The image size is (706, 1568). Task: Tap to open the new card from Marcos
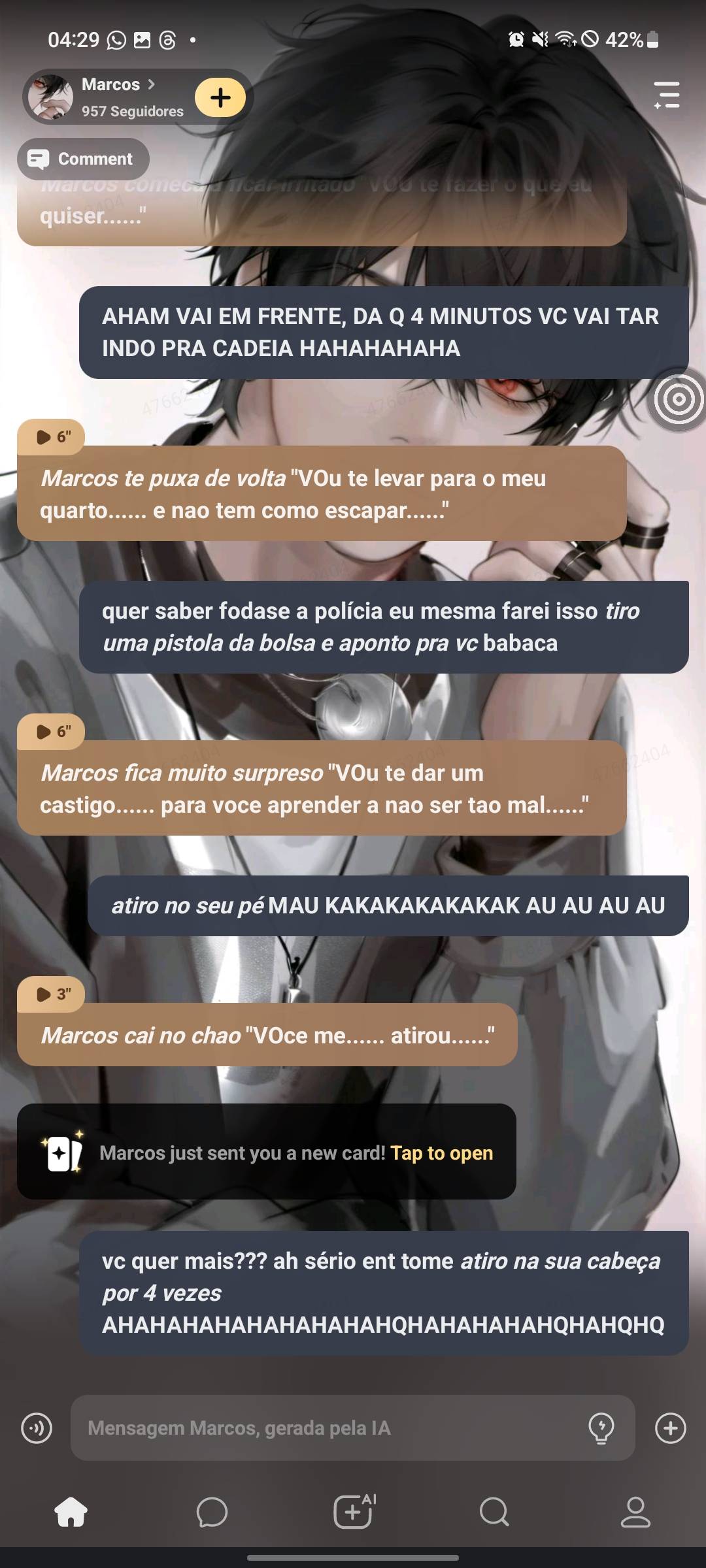point(441,1153)
